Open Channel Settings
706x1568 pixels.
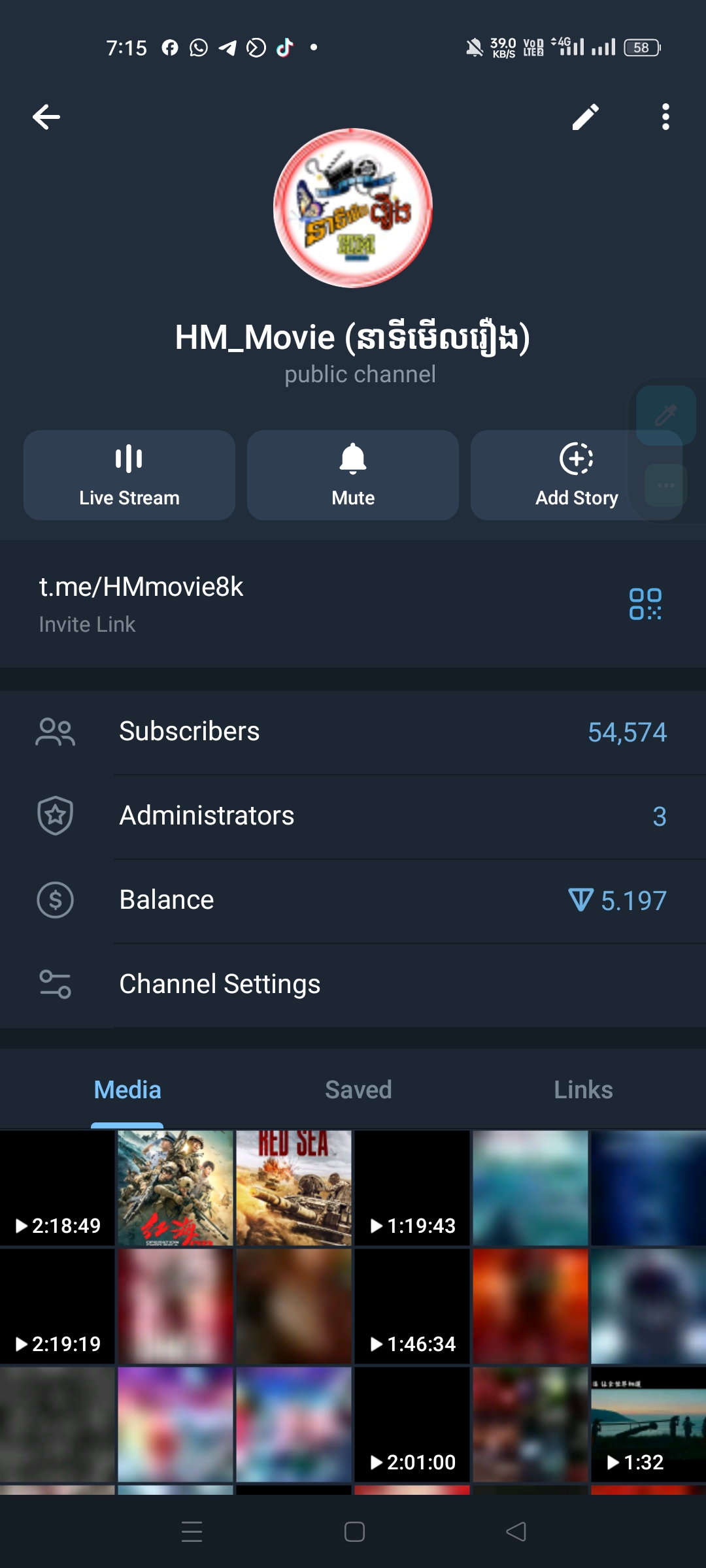point(219,983)
